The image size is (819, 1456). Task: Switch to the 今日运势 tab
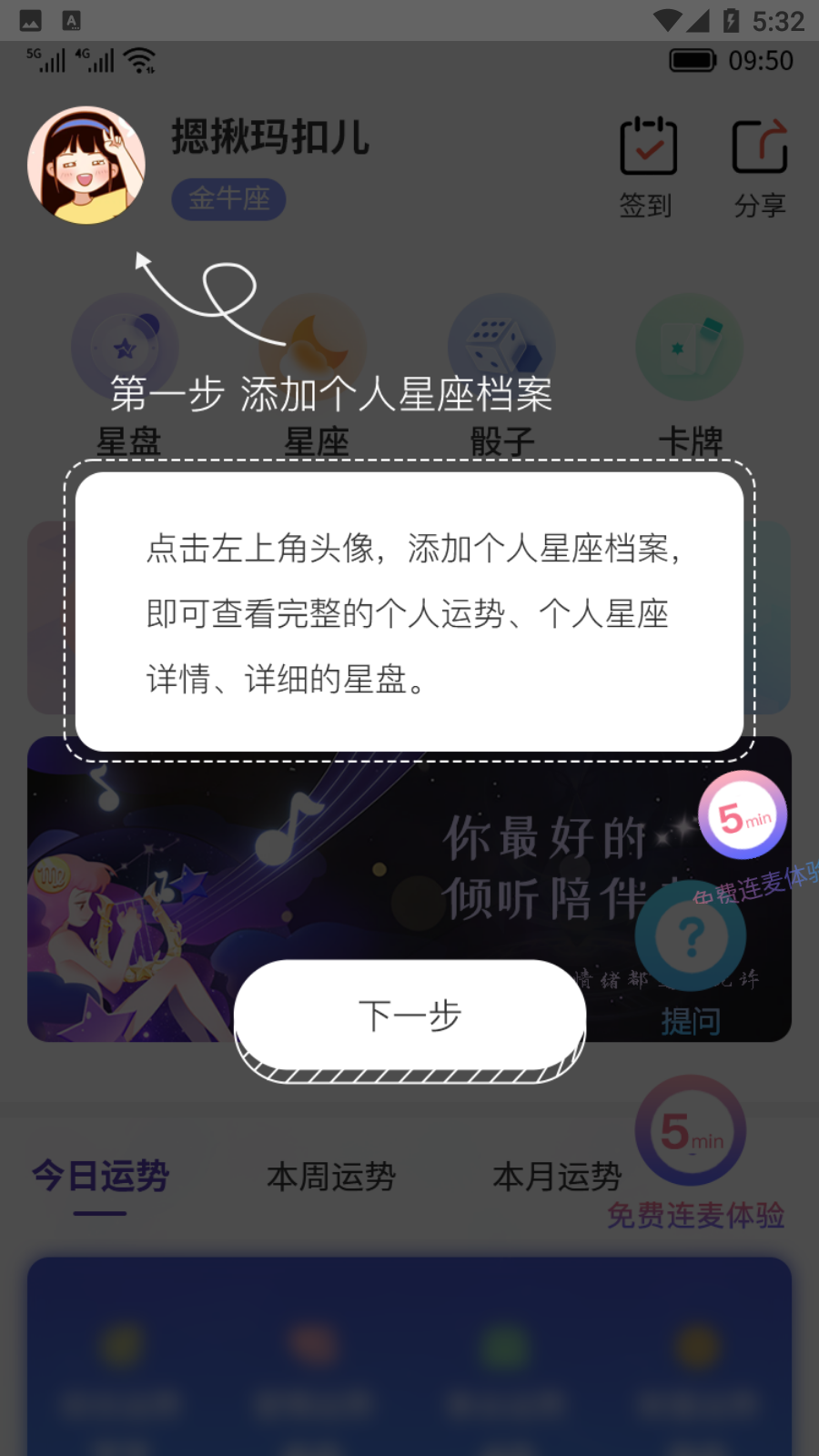click(100, 1177)
